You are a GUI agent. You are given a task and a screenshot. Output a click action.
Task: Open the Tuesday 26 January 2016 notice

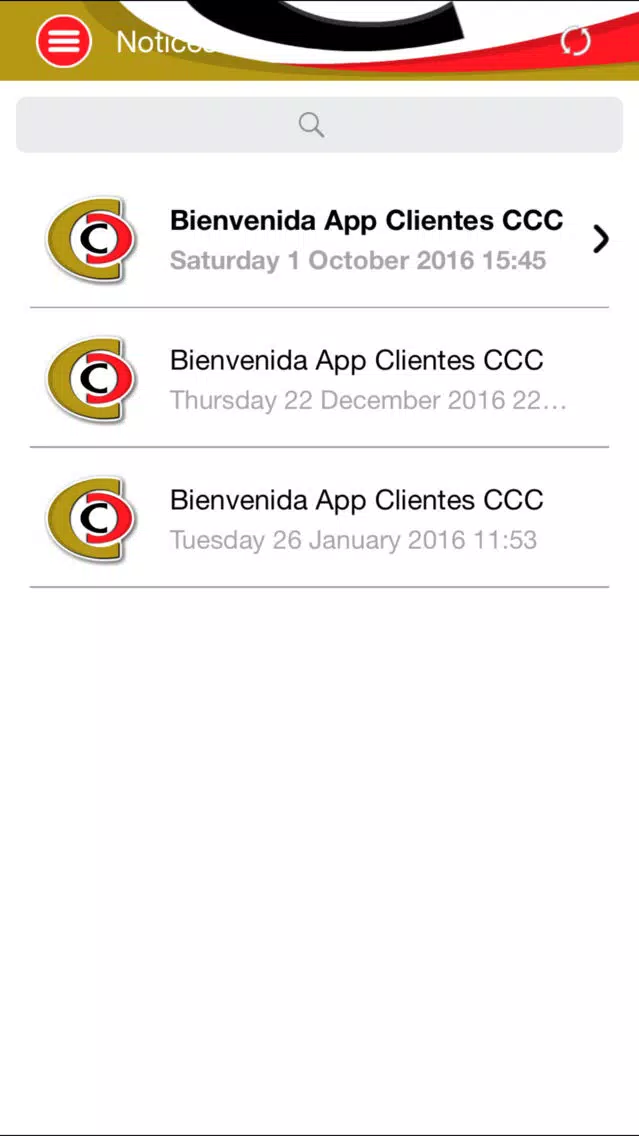pos(320,518)
